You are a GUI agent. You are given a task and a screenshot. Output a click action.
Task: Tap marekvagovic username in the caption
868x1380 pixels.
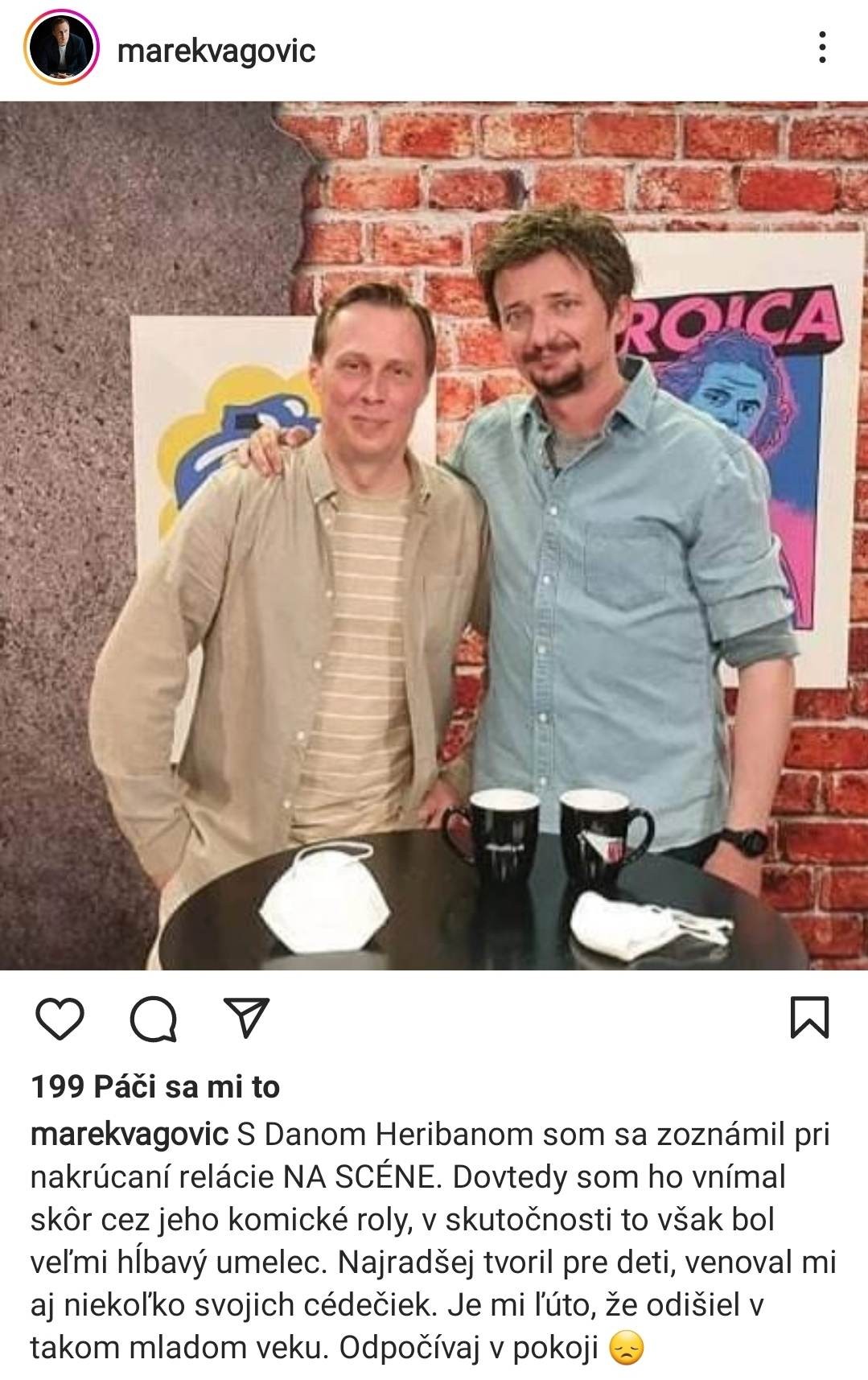130,1134
